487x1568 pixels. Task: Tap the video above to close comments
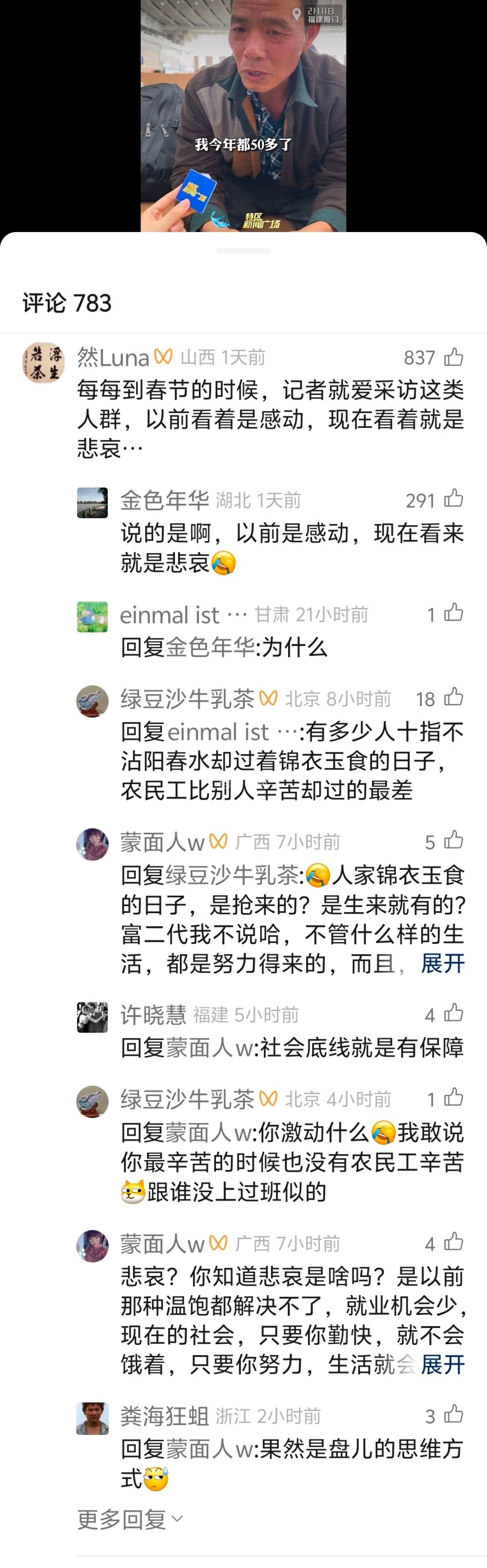244,116
